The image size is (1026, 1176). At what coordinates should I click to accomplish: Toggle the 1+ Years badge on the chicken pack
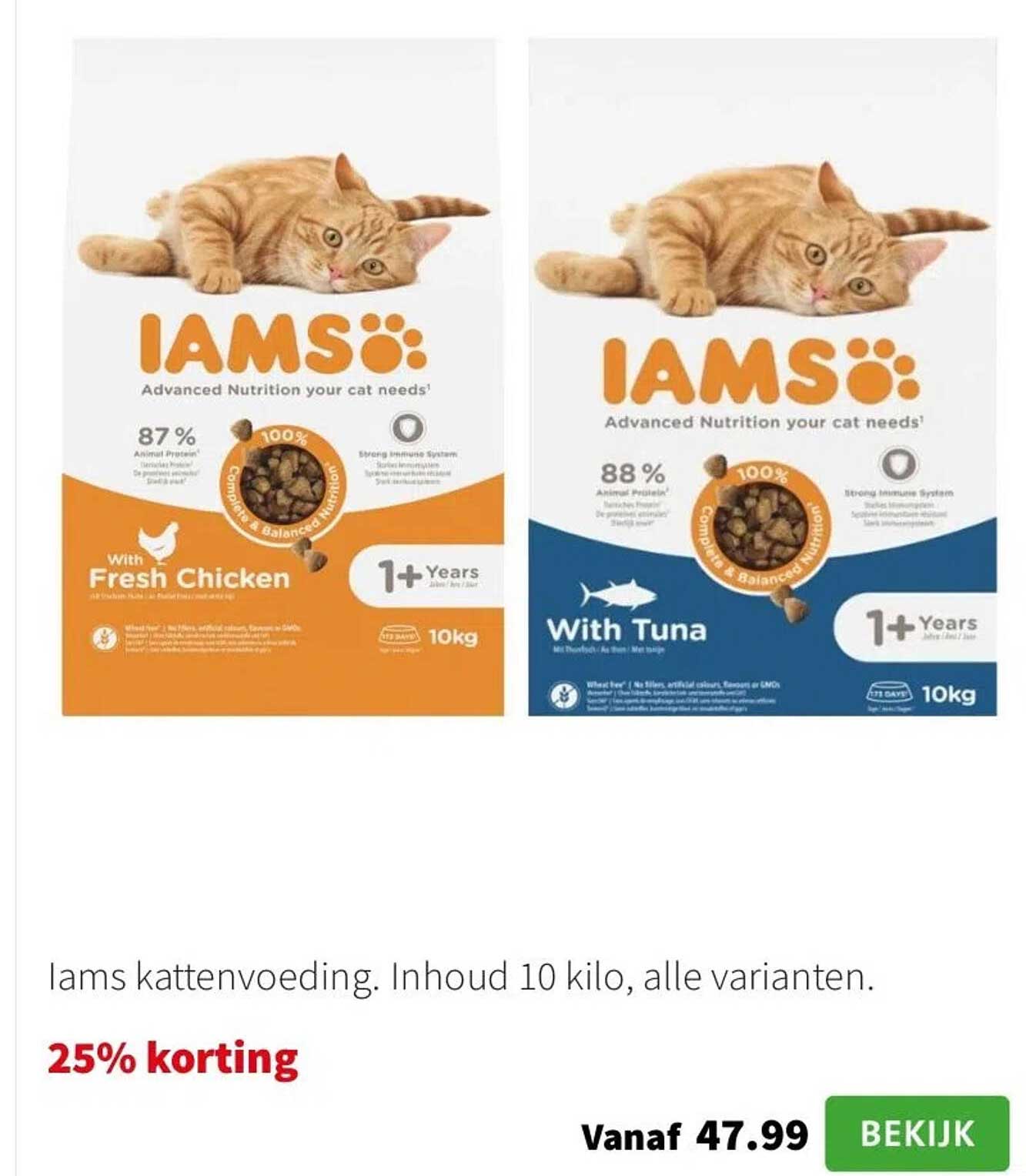coord(427,573)
